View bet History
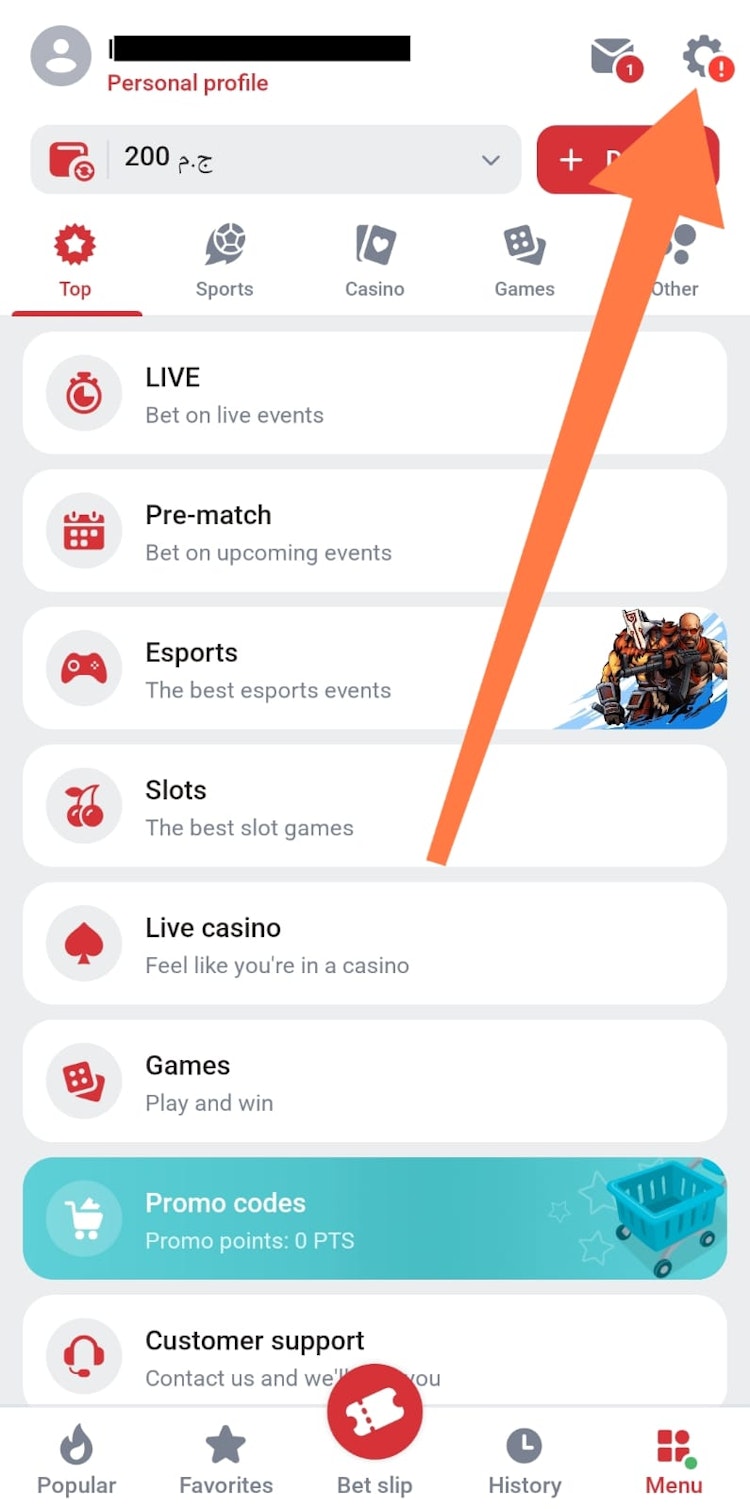This screenshot has height=1509, width=750. [524, 1460]
